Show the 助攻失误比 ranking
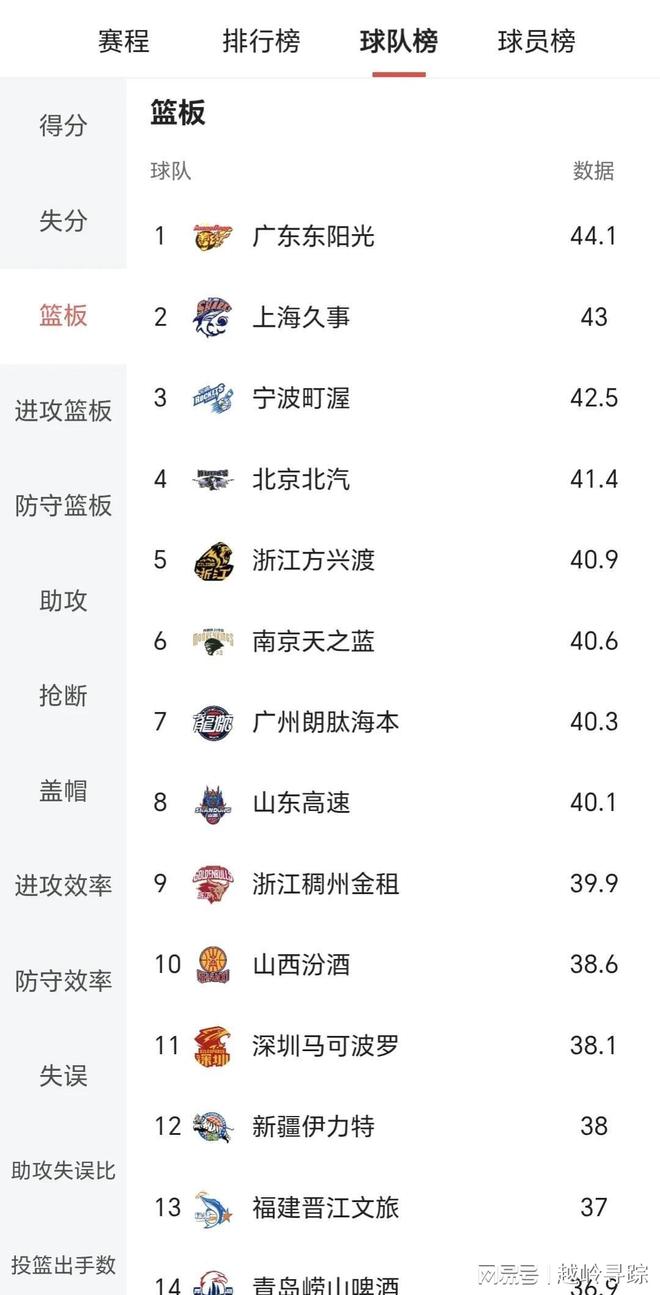Viewport: 660px width, 1295px height. click(63, 1170)
